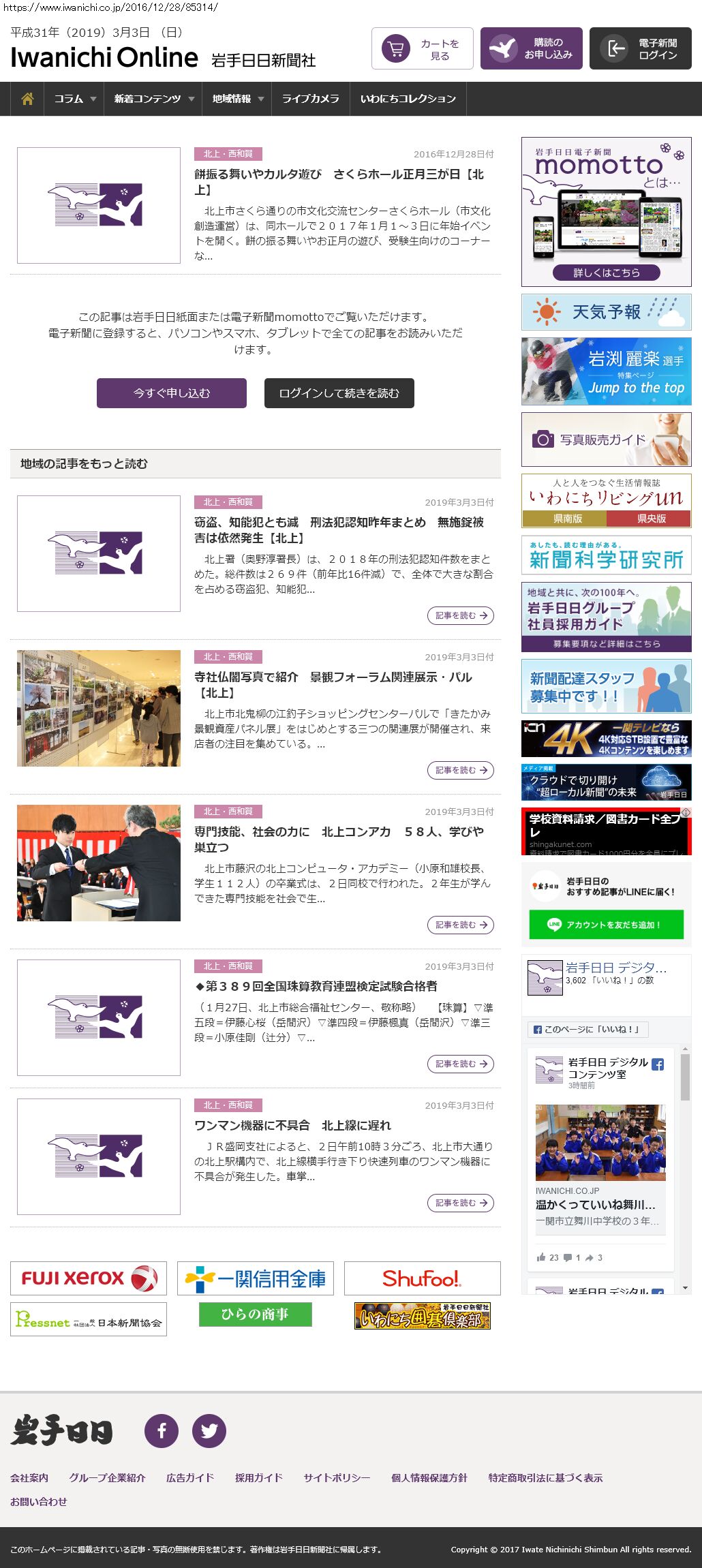The image size is (702, 1568).
Task: Open the 写真販売ガイド banner
Action: point(606,440)
